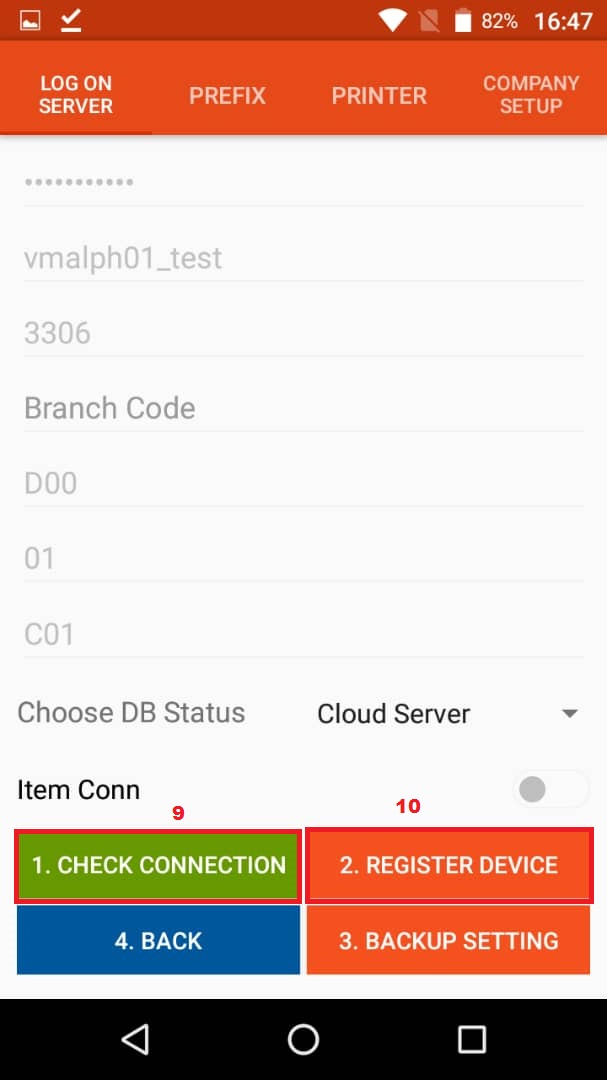Screen dimensions: 607x1080
Task: Select the Log On Server tab
Action: 76,95
